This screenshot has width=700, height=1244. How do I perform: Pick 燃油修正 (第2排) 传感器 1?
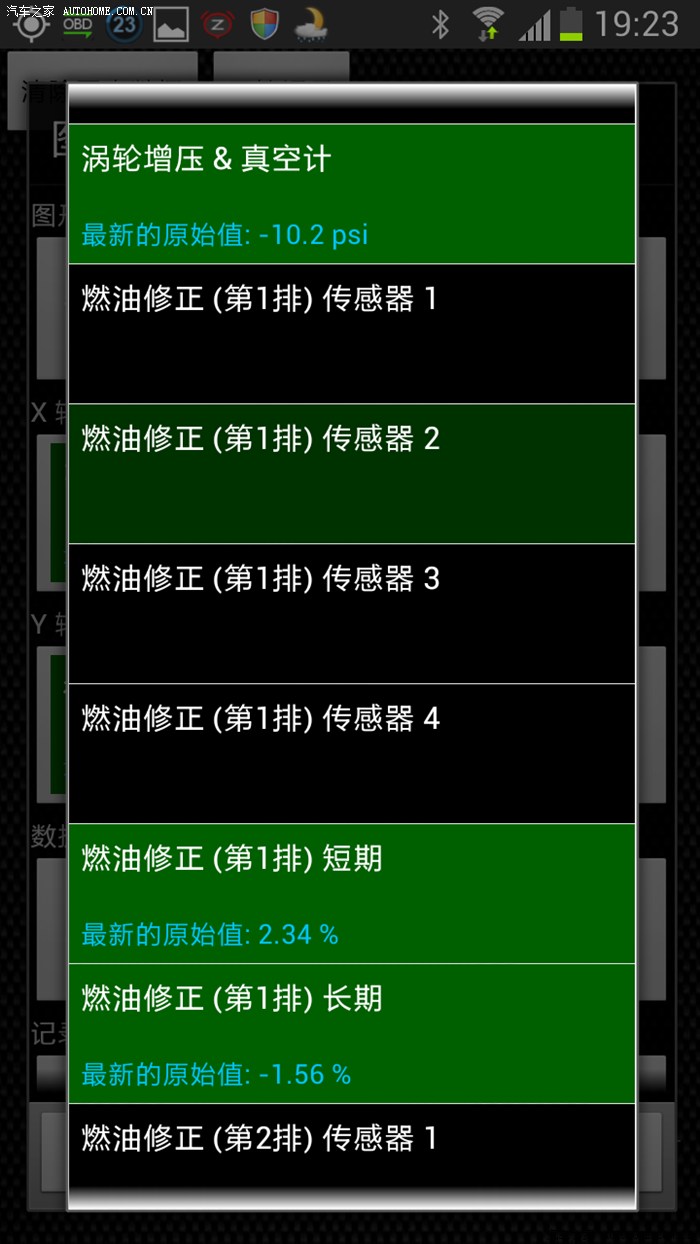(351, 1144)
